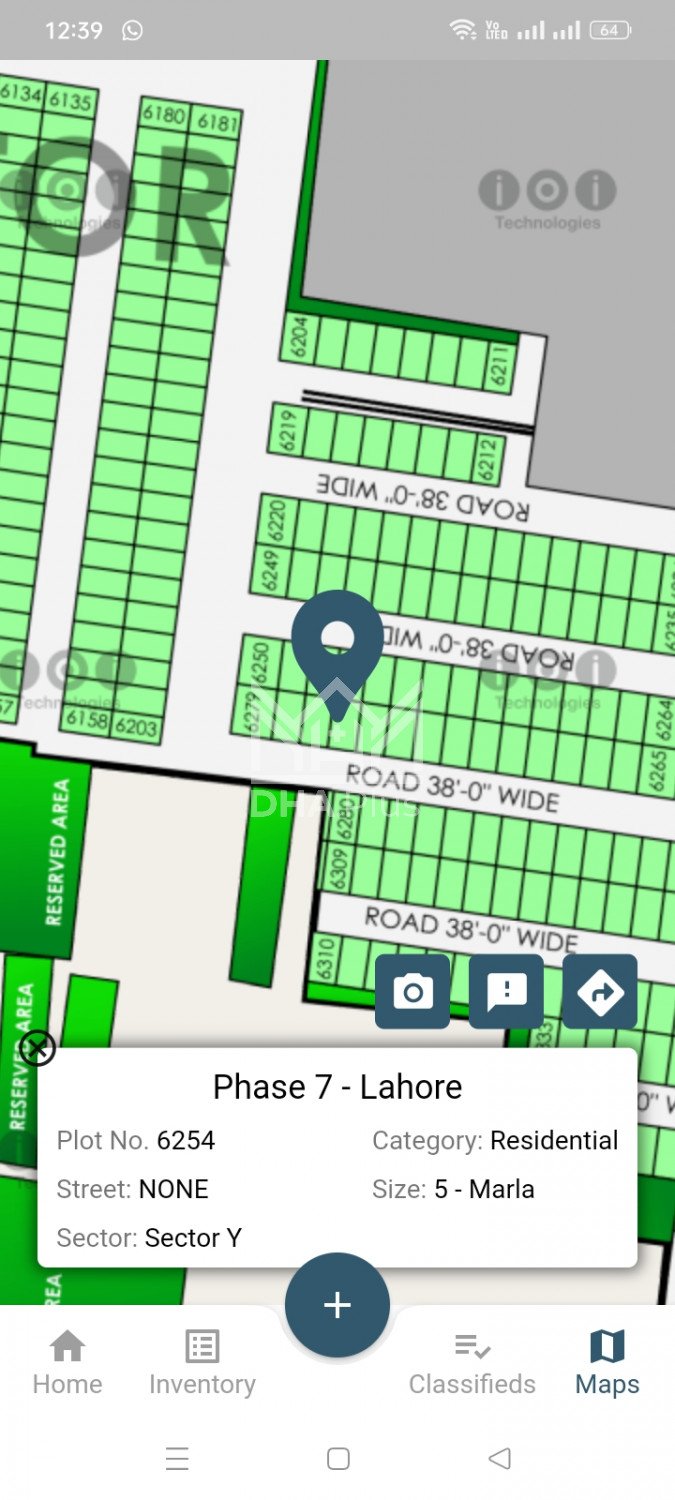
Task: Get directions to plot 6254
Action: [600, 992]
